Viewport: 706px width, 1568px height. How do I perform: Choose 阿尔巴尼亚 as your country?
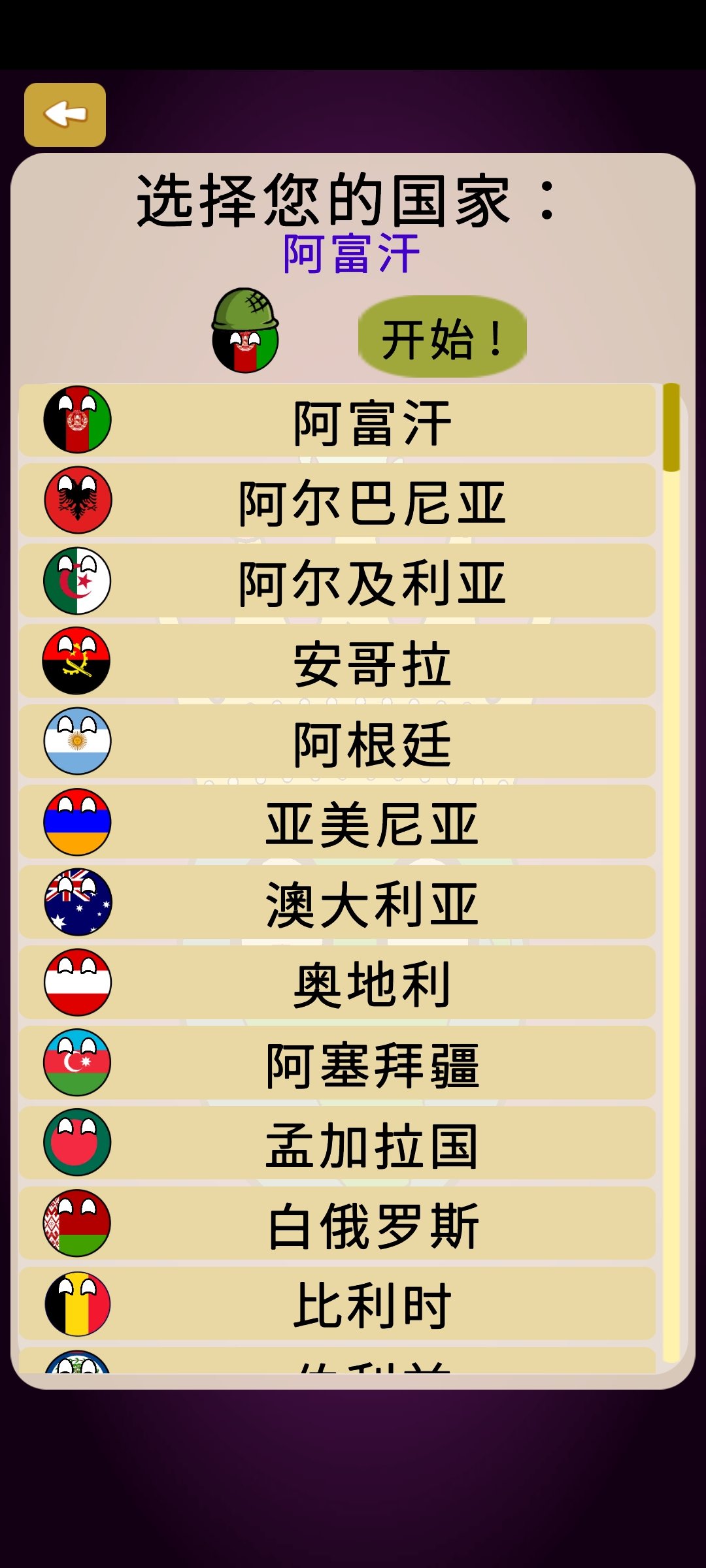[337, 501]
